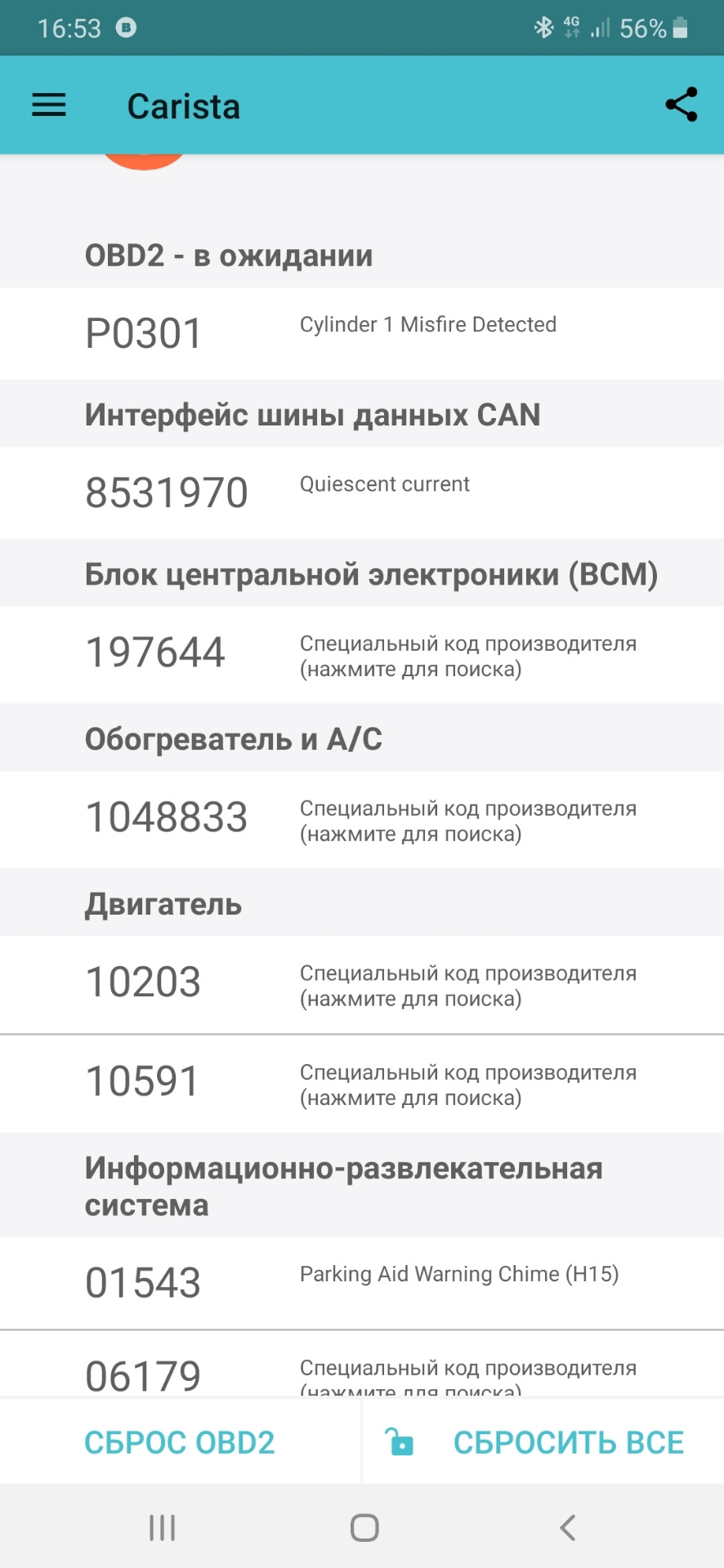Return to the home screen

[x=364, y=1527]
